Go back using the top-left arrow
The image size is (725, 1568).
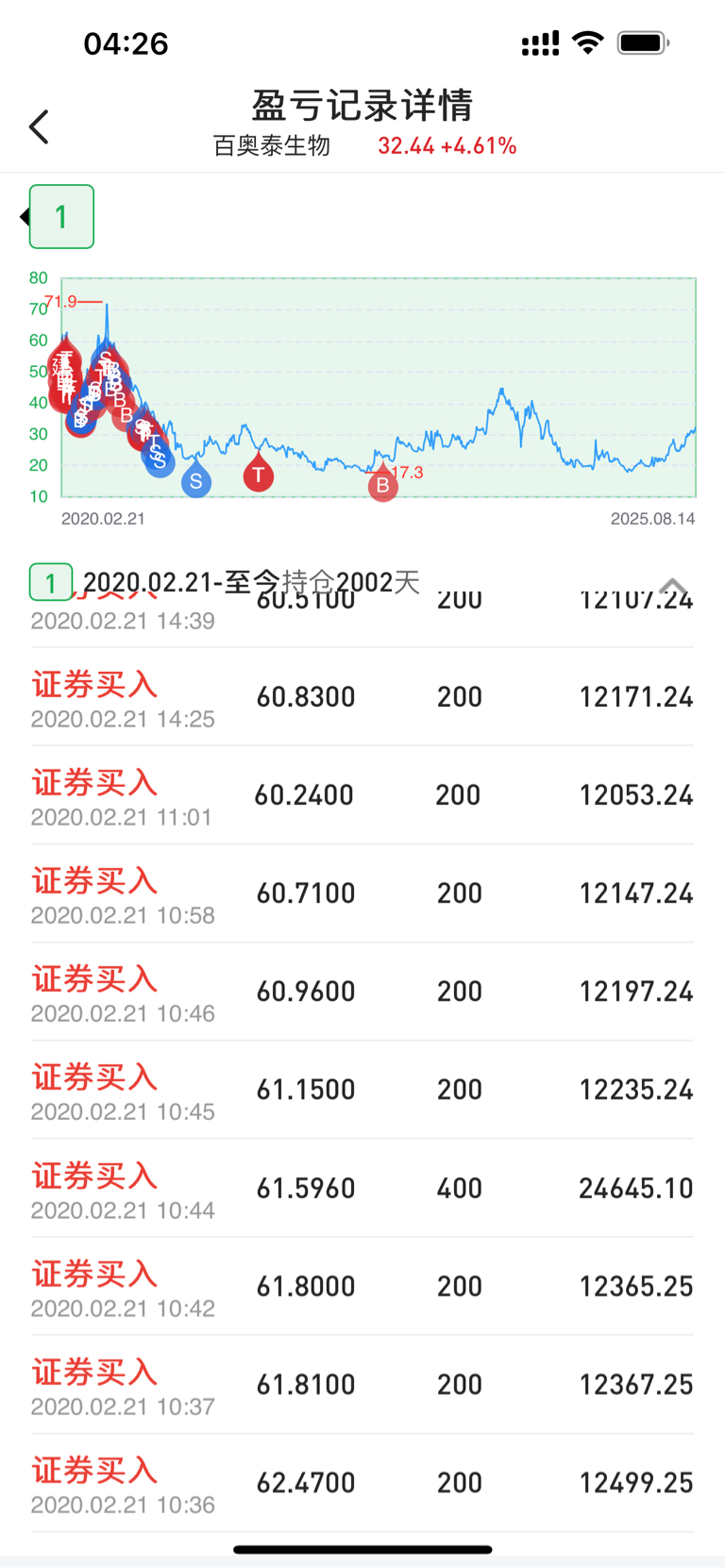tap(39, 126)
